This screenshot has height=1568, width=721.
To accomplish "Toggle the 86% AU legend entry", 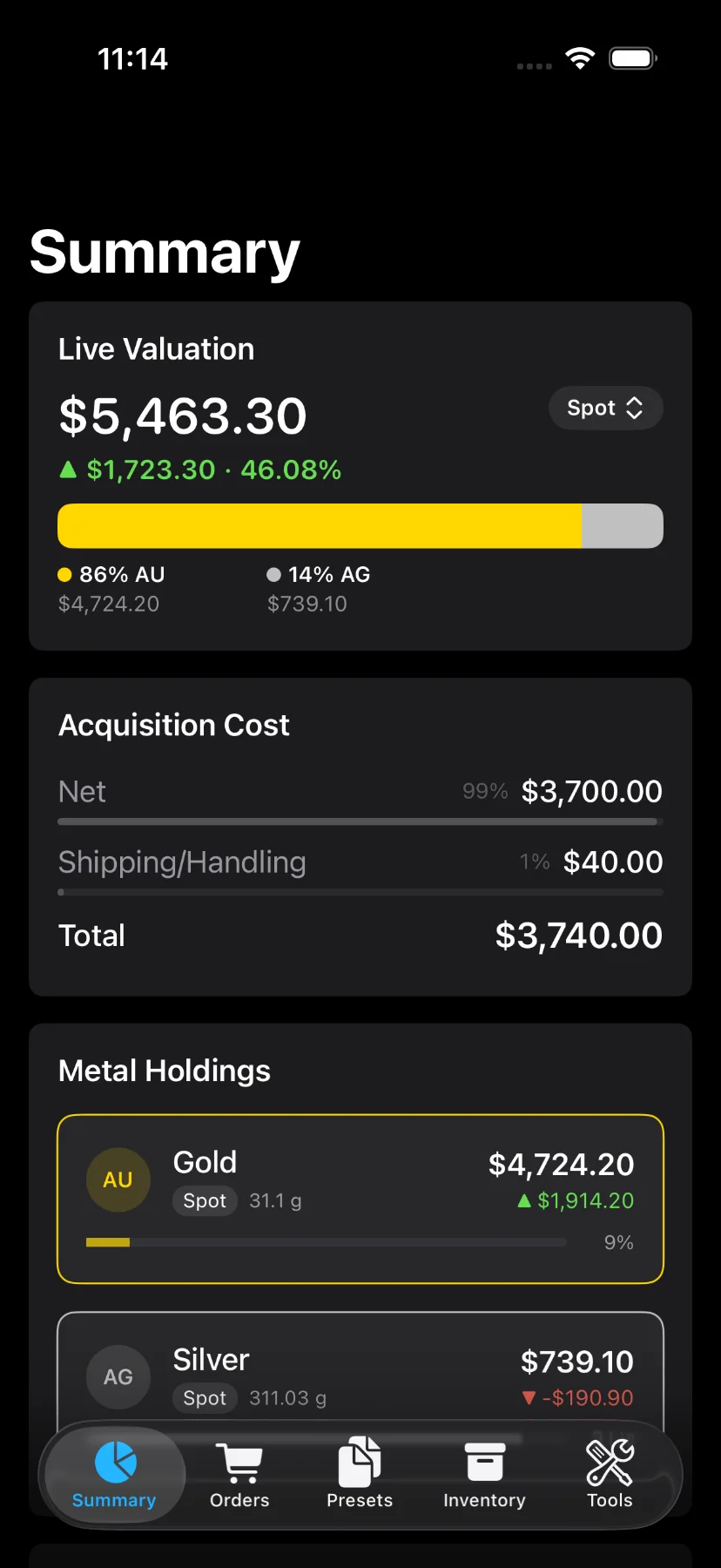I will click(111, 574).
